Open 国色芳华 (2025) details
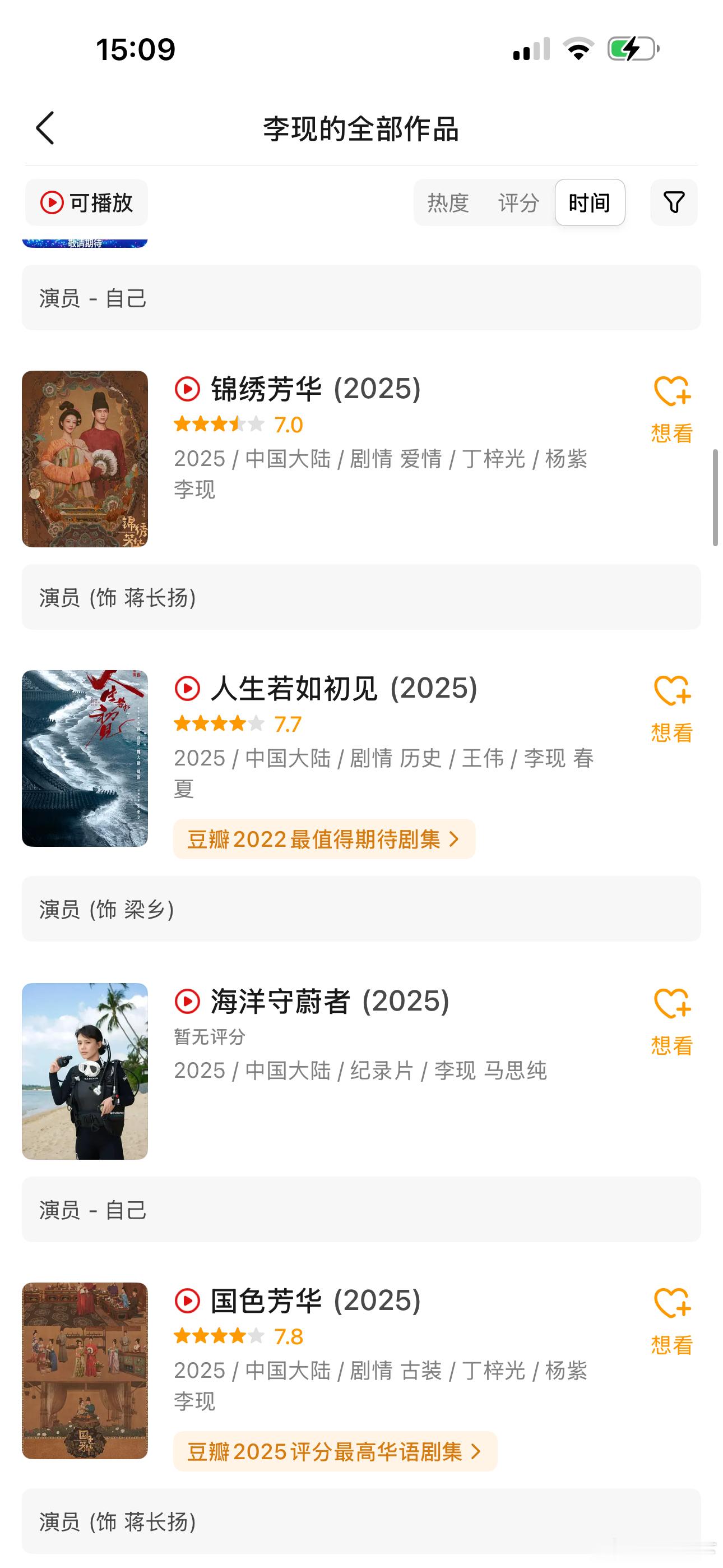Screen dimensions: 723x1568 [315, 1301]
